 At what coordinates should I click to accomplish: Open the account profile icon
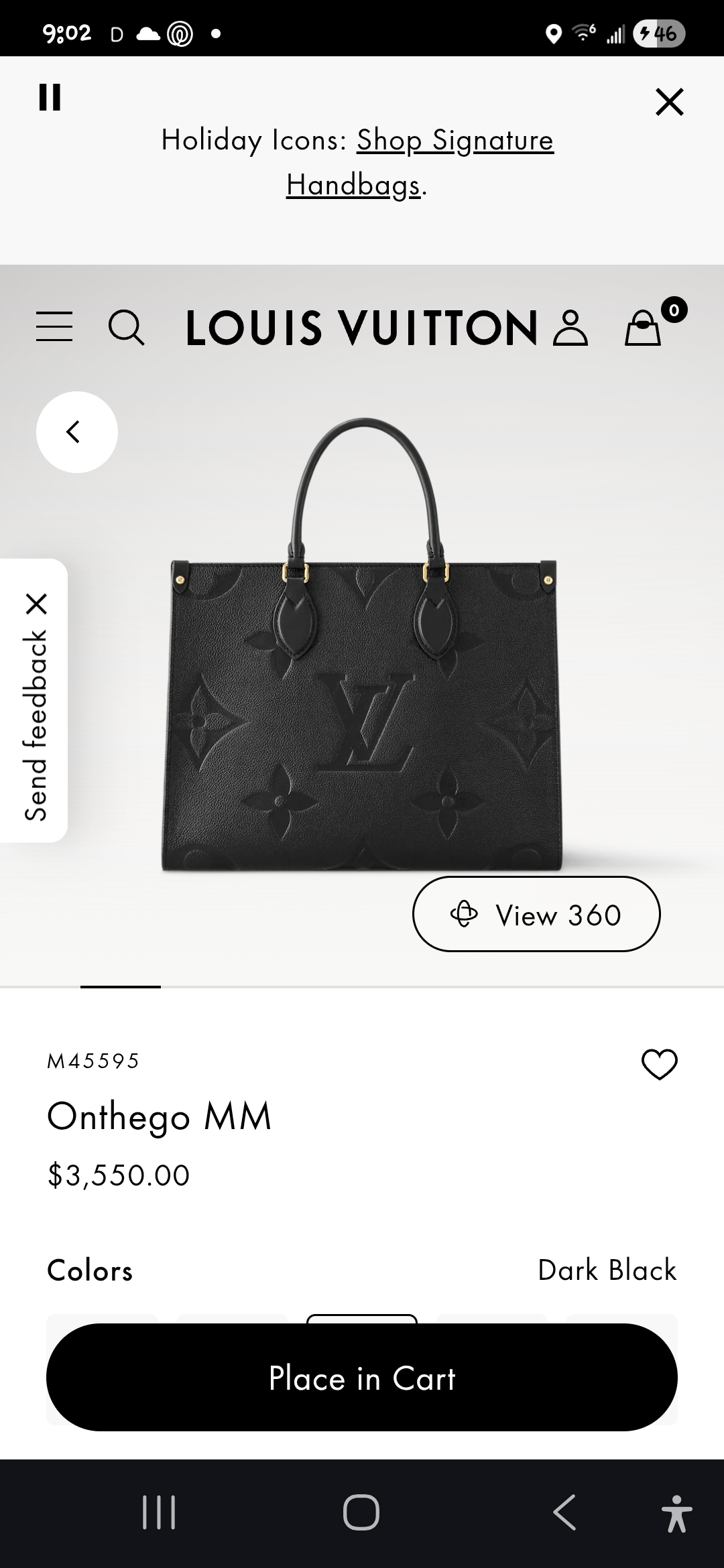[570, 328]
